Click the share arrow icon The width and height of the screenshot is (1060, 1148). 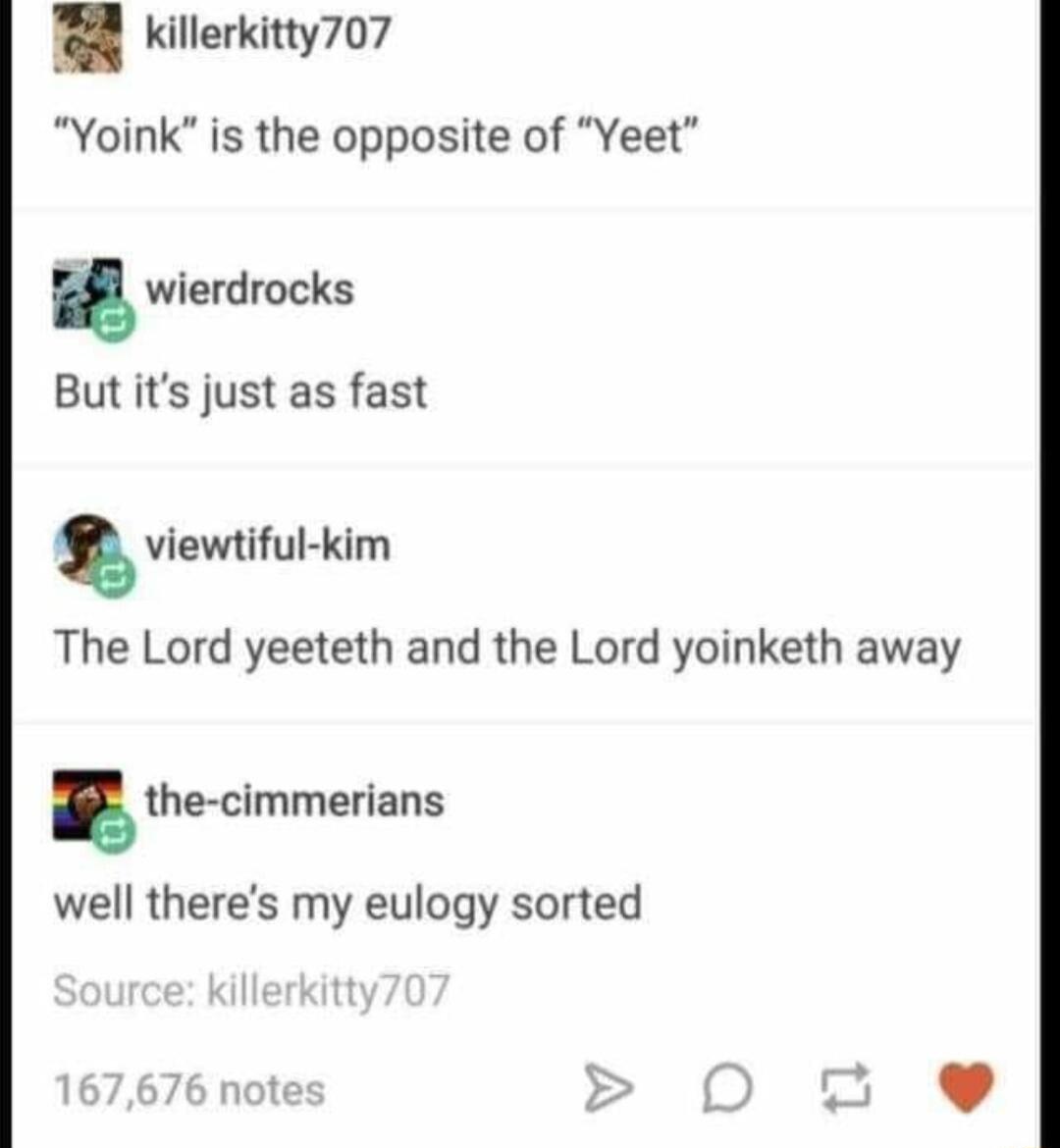[x=611, y=1087]
